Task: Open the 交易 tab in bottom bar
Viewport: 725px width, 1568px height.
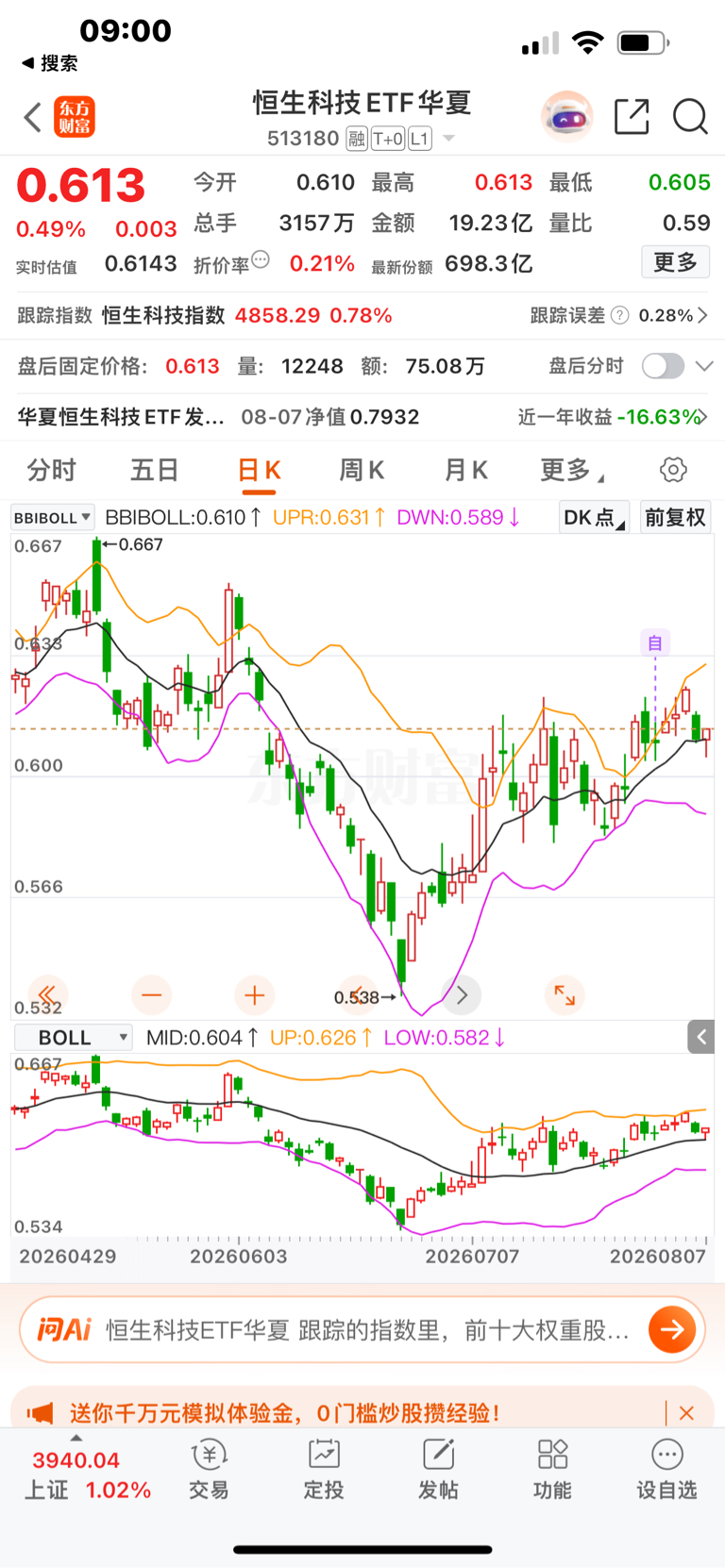Action: click(209, 1469)
